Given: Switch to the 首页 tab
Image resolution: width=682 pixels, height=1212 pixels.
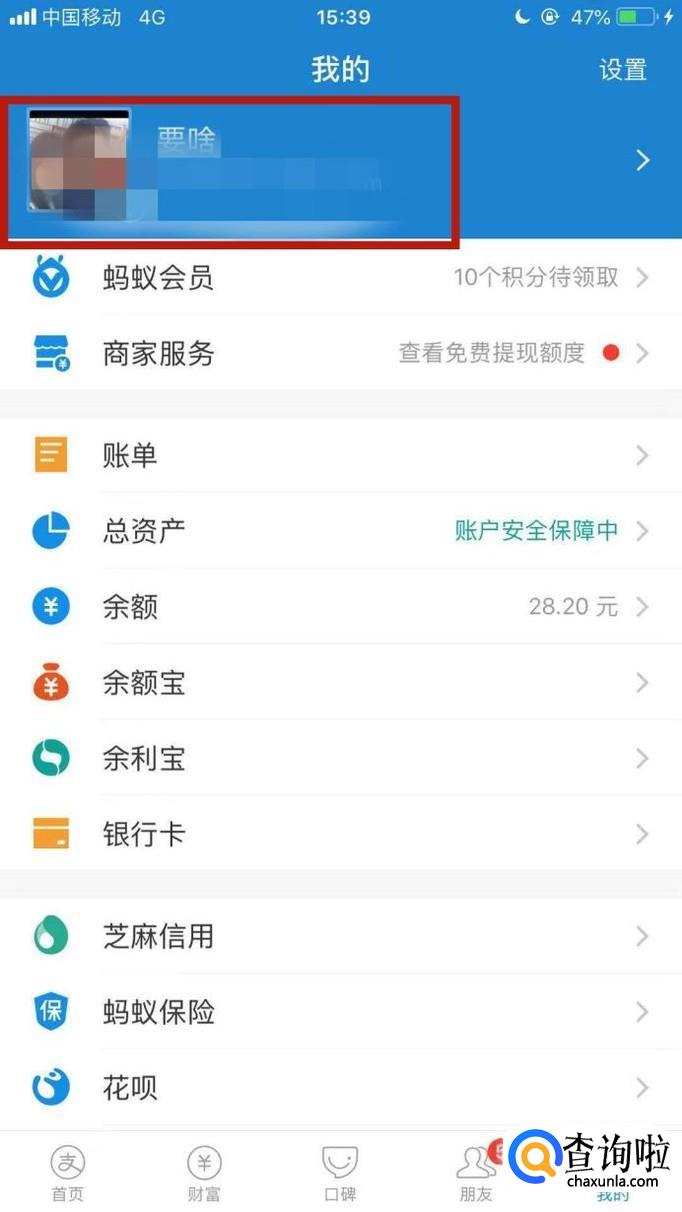Looking at the screenshot, I should [68, 1172].
